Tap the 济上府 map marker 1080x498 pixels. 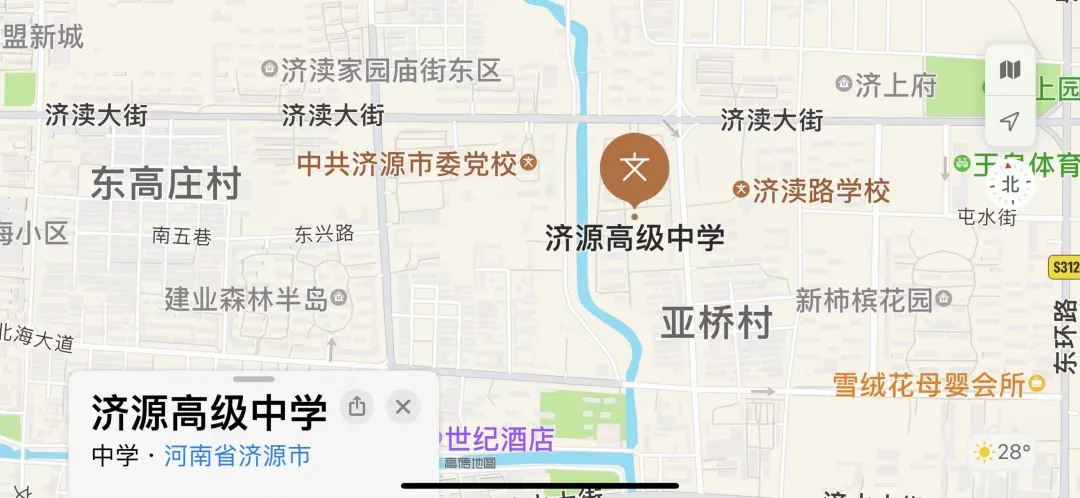point(844,84)
